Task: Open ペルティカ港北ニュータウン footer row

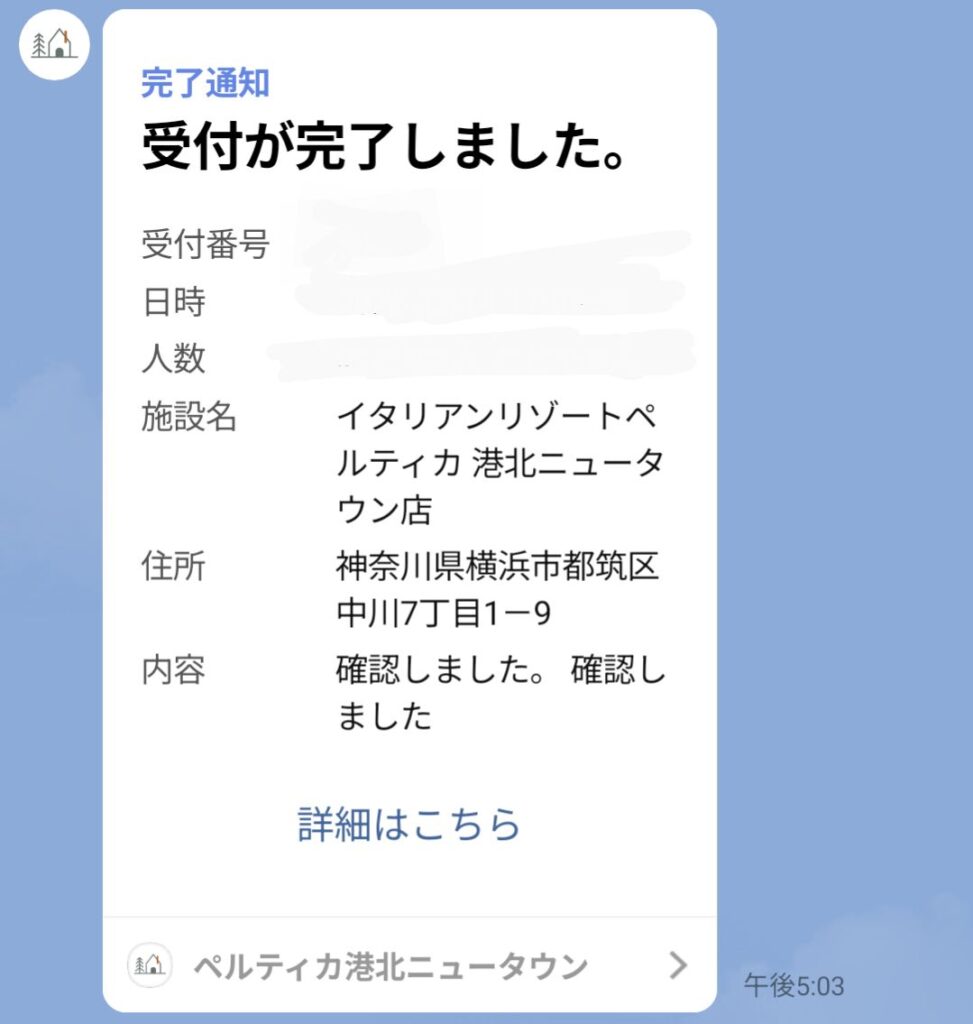Action: coord(409,965)
